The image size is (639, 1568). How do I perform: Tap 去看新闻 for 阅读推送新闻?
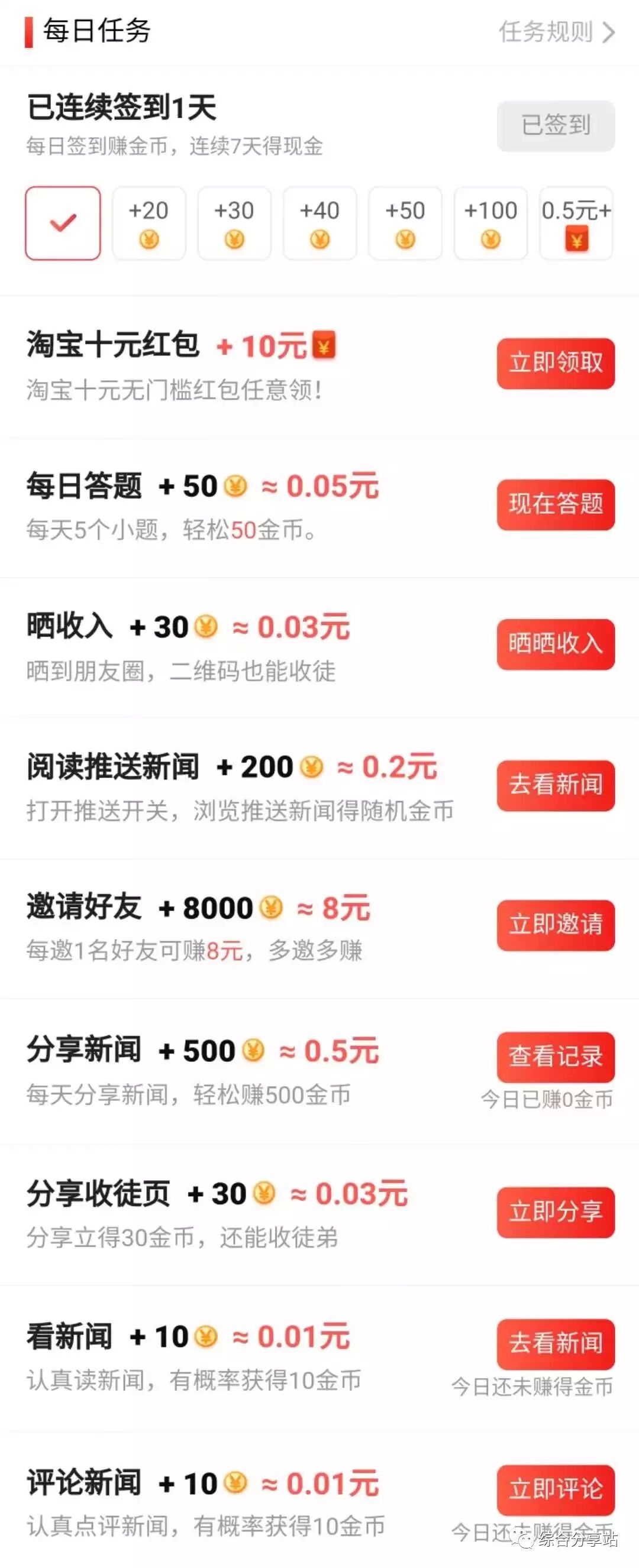click(x=556, y=785)
